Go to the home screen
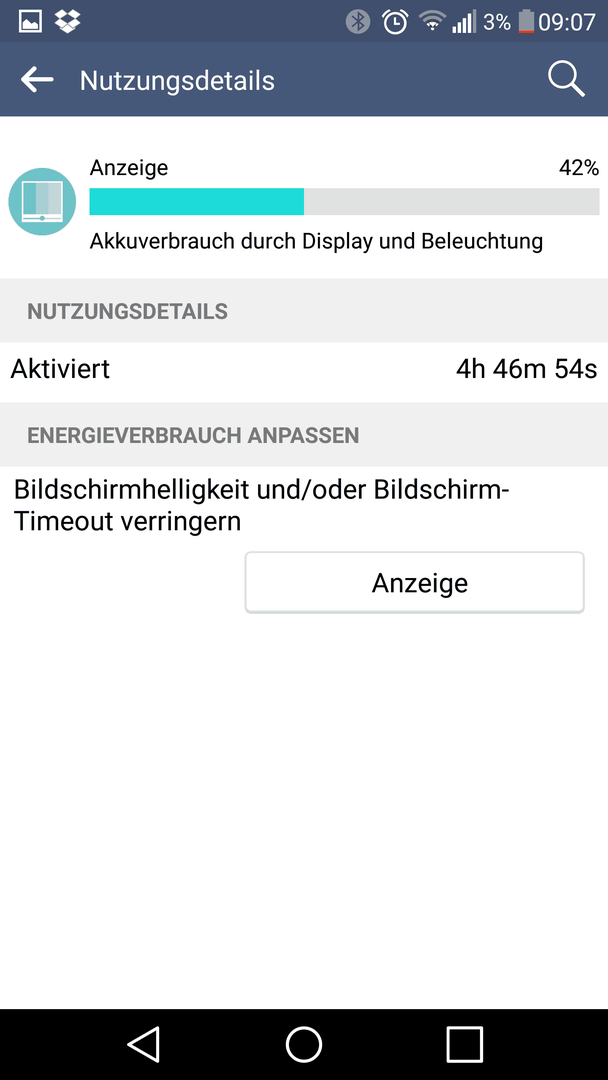This screenshot has width=608, height=1080. [304, 1044]
